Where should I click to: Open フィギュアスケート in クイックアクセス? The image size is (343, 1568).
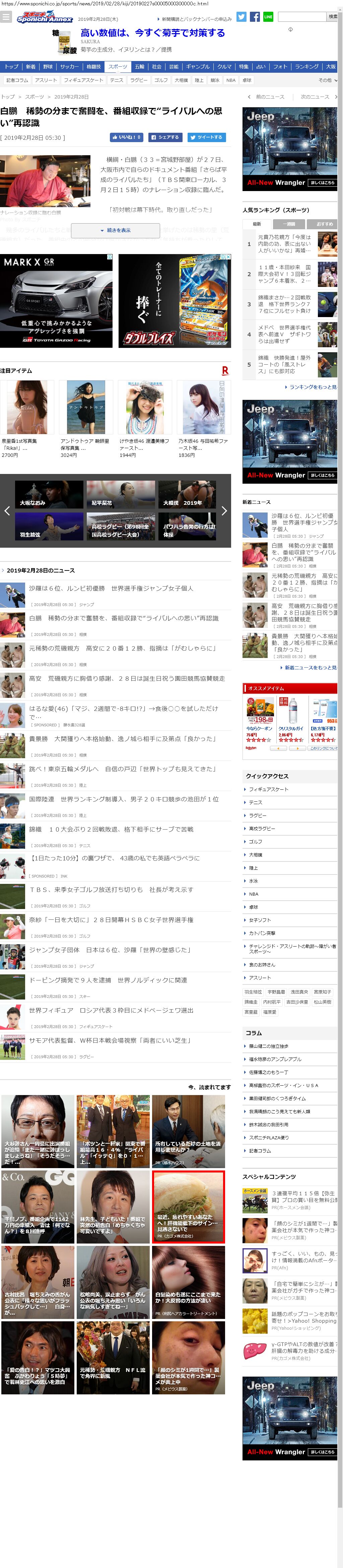pos(268,789)
